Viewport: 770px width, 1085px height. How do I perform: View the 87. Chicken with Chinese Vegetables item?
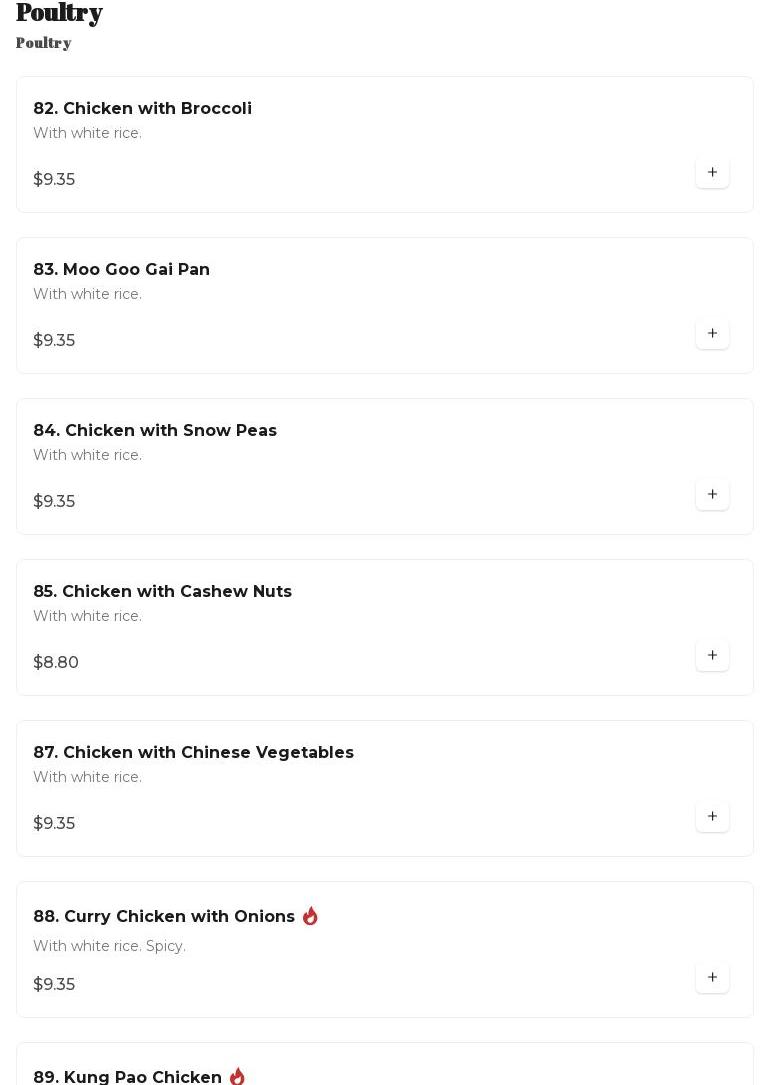193,753
